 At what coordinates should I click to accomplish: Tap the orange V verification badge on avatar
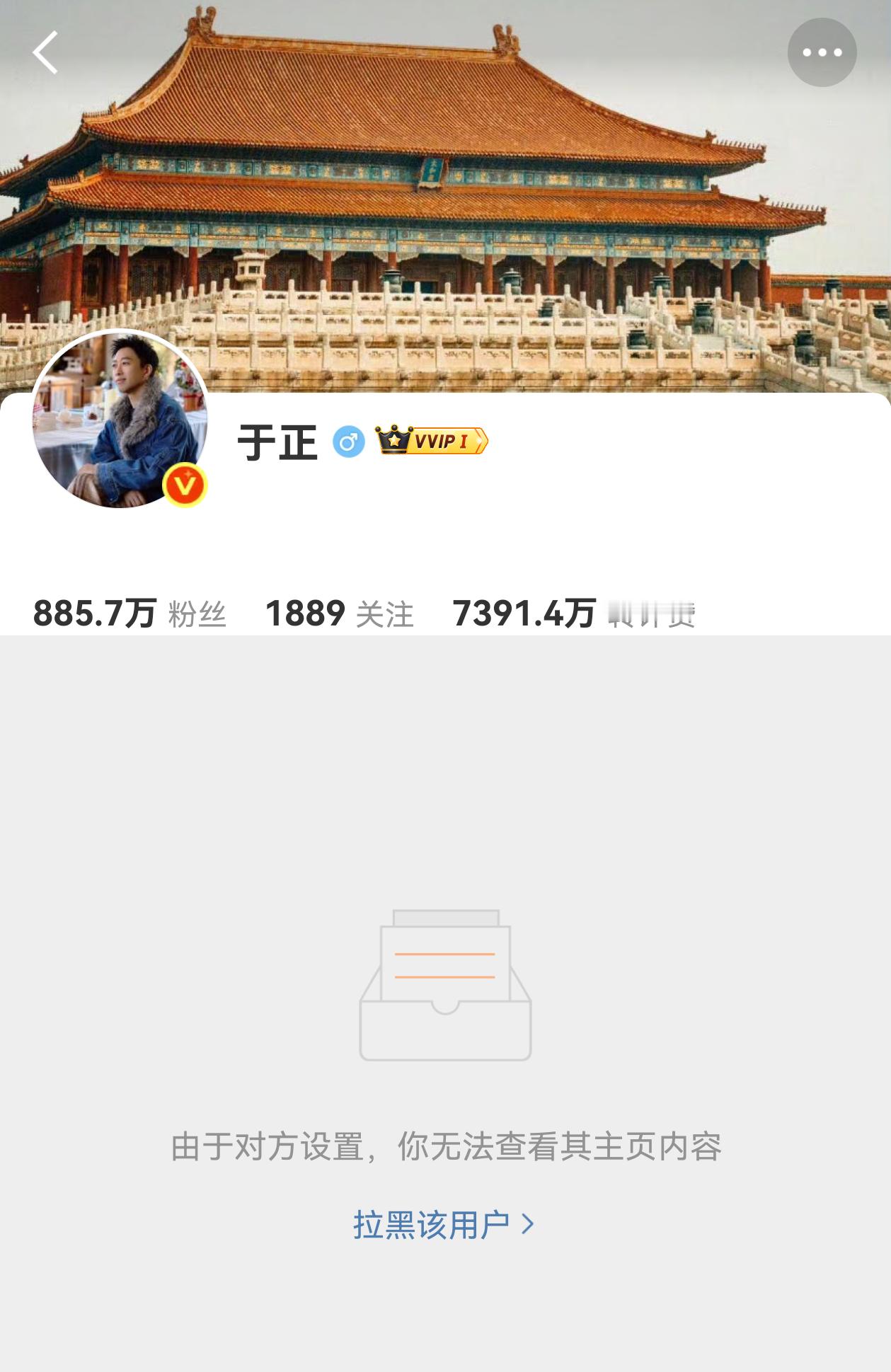coord(185,484)
